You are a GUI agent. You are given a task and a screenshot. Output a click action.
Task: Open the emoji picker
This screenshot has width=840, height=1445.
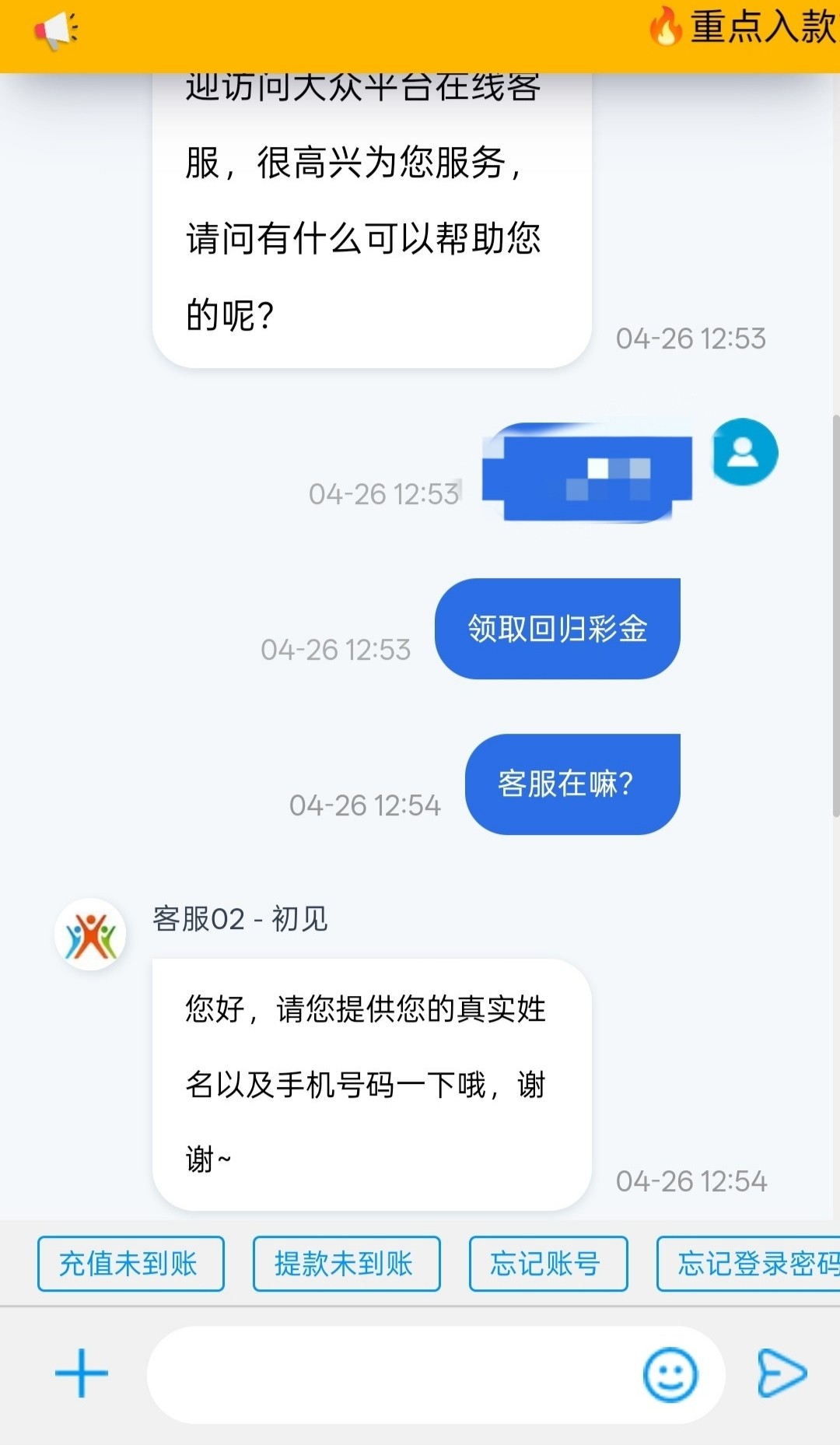670,1374
